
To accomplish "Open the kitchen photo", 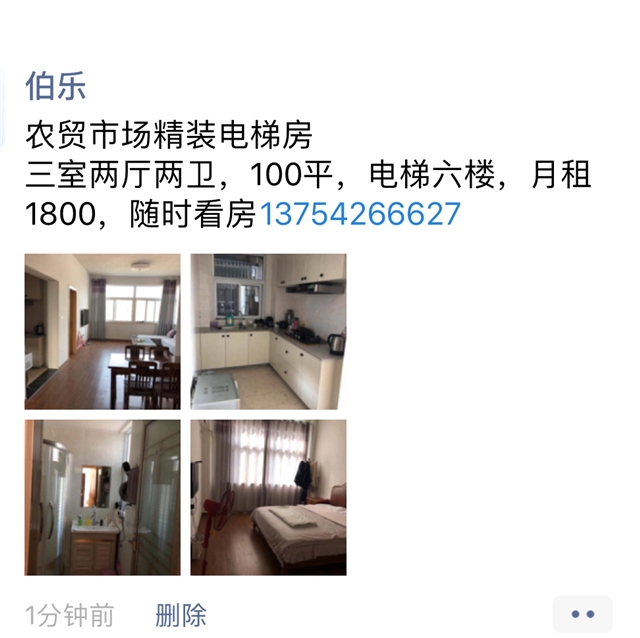I will 268,331.
